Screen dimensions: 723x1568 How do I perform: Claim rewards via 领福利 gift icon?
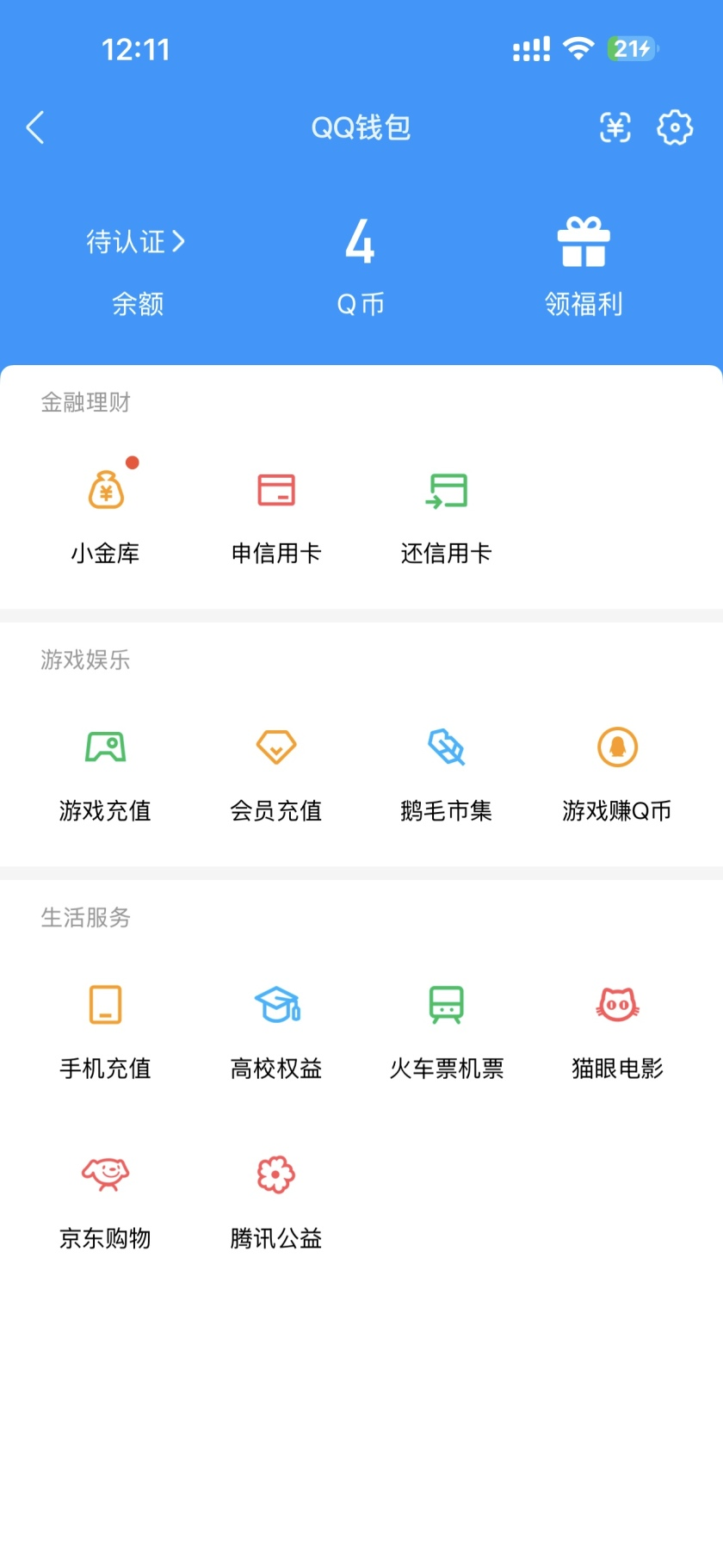tap(584, 244)
